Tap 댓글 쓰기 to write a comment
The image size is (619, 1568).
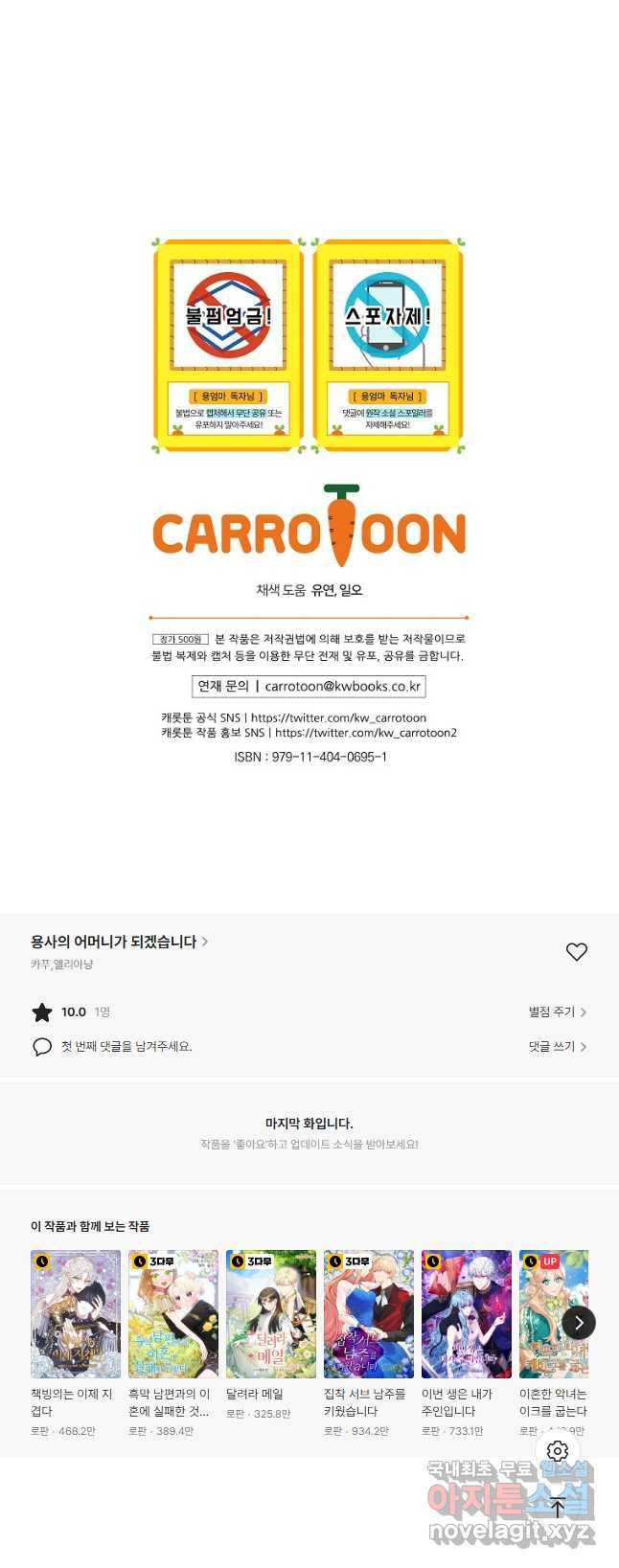point(557,1046)
